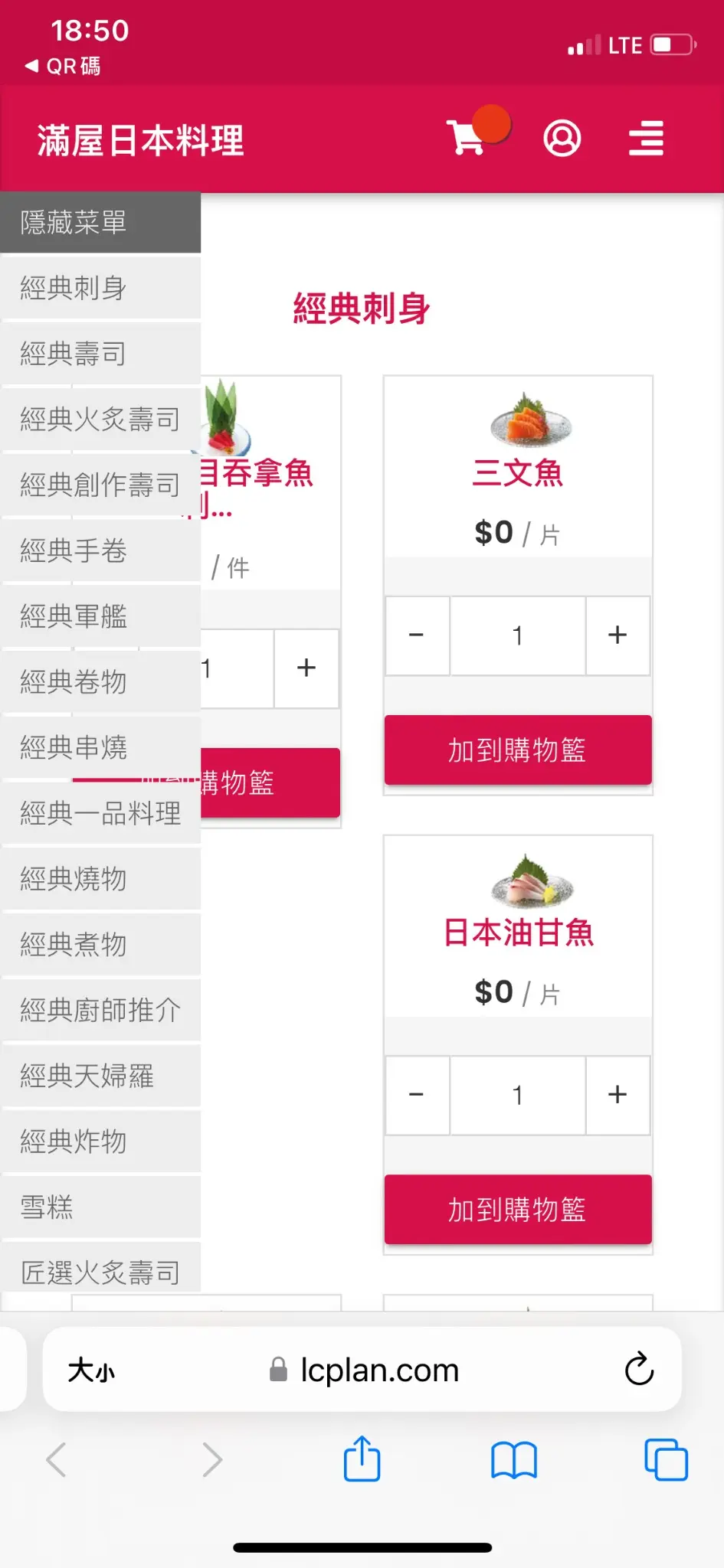Viewport: 724px width, 1568px height.
Task: Decrease 三文魚 quantity
Action: click(417, 635)
